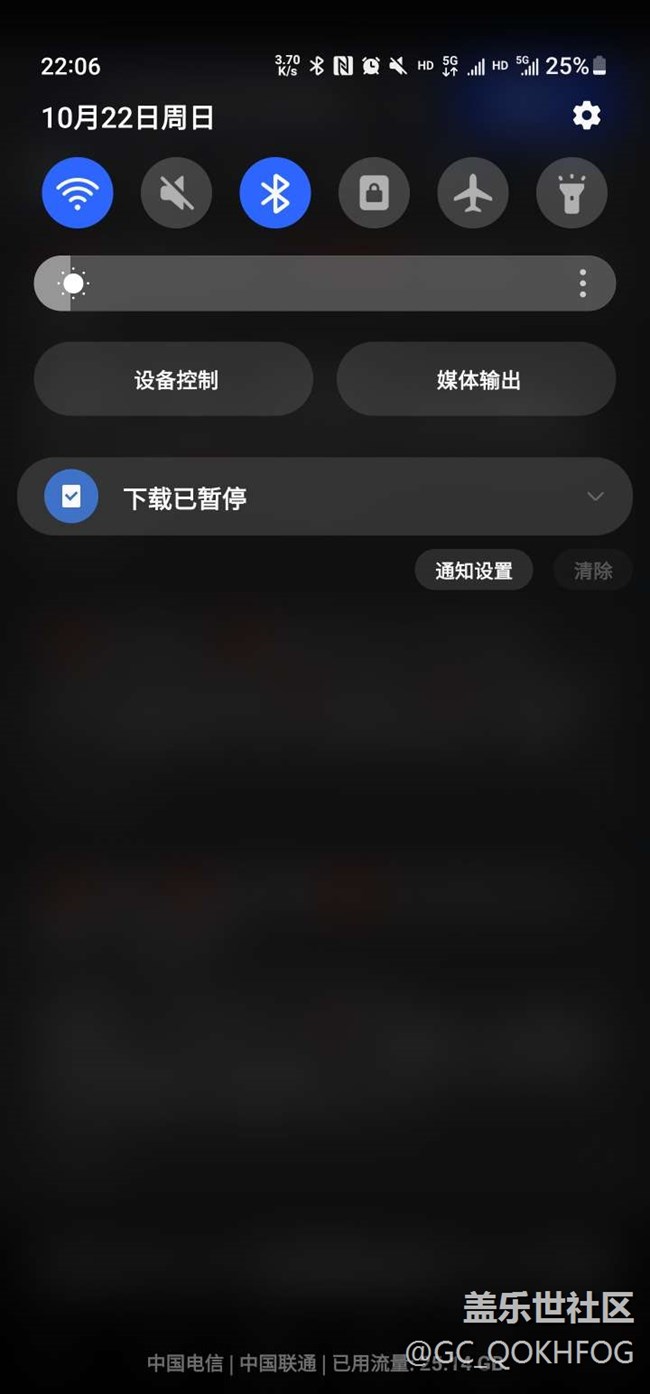Expand the download paused notification chevron
This screenshot has height=1394, width=650.
tap(595, 497)
